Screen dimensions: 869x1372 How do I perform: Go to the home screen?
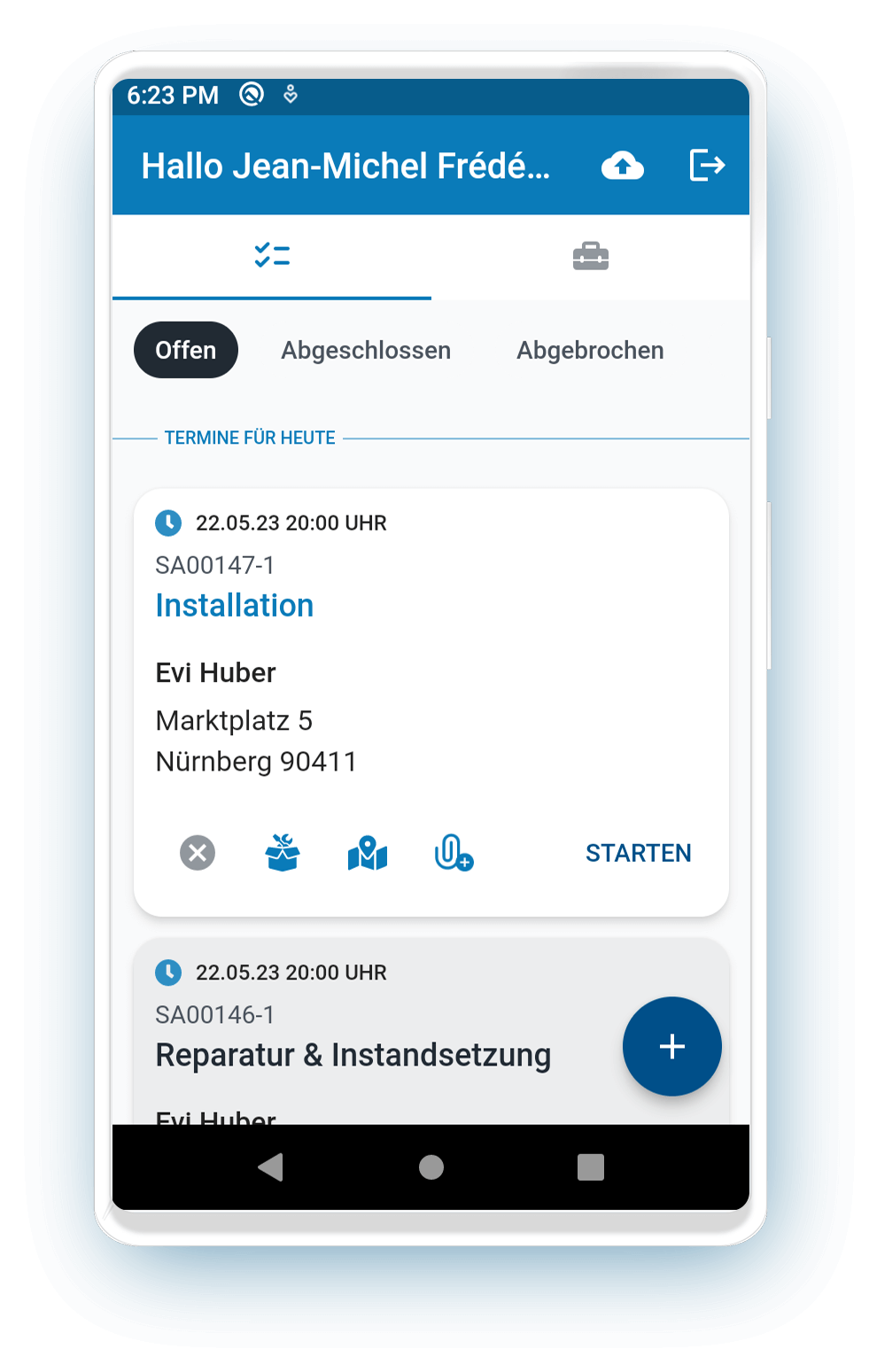click(x=431, y=1167)
